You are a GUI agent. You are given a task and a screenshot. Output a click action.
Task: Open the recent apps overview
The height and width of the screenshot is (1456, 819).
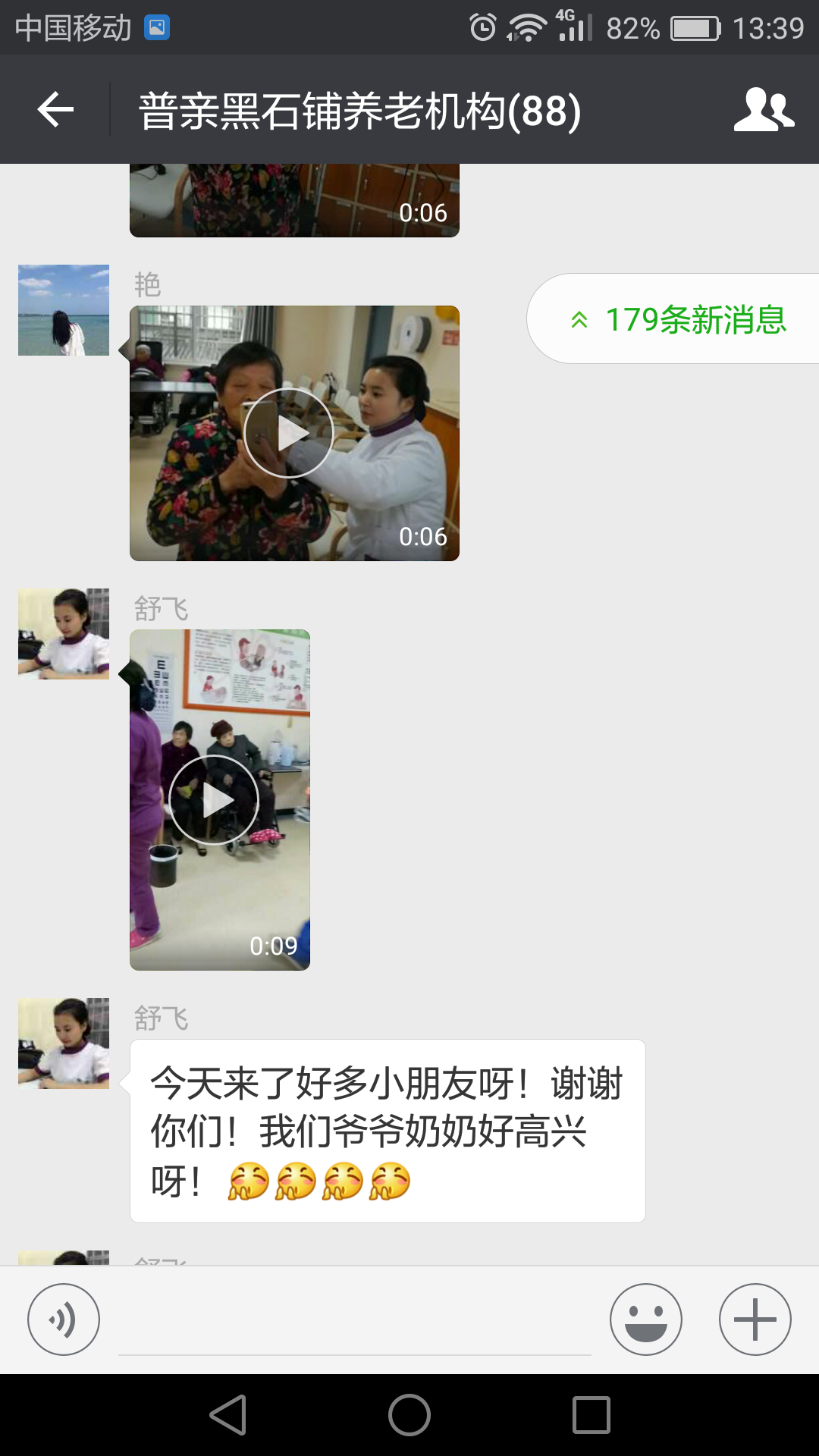pyautogui.click(x=591, y=1415)
